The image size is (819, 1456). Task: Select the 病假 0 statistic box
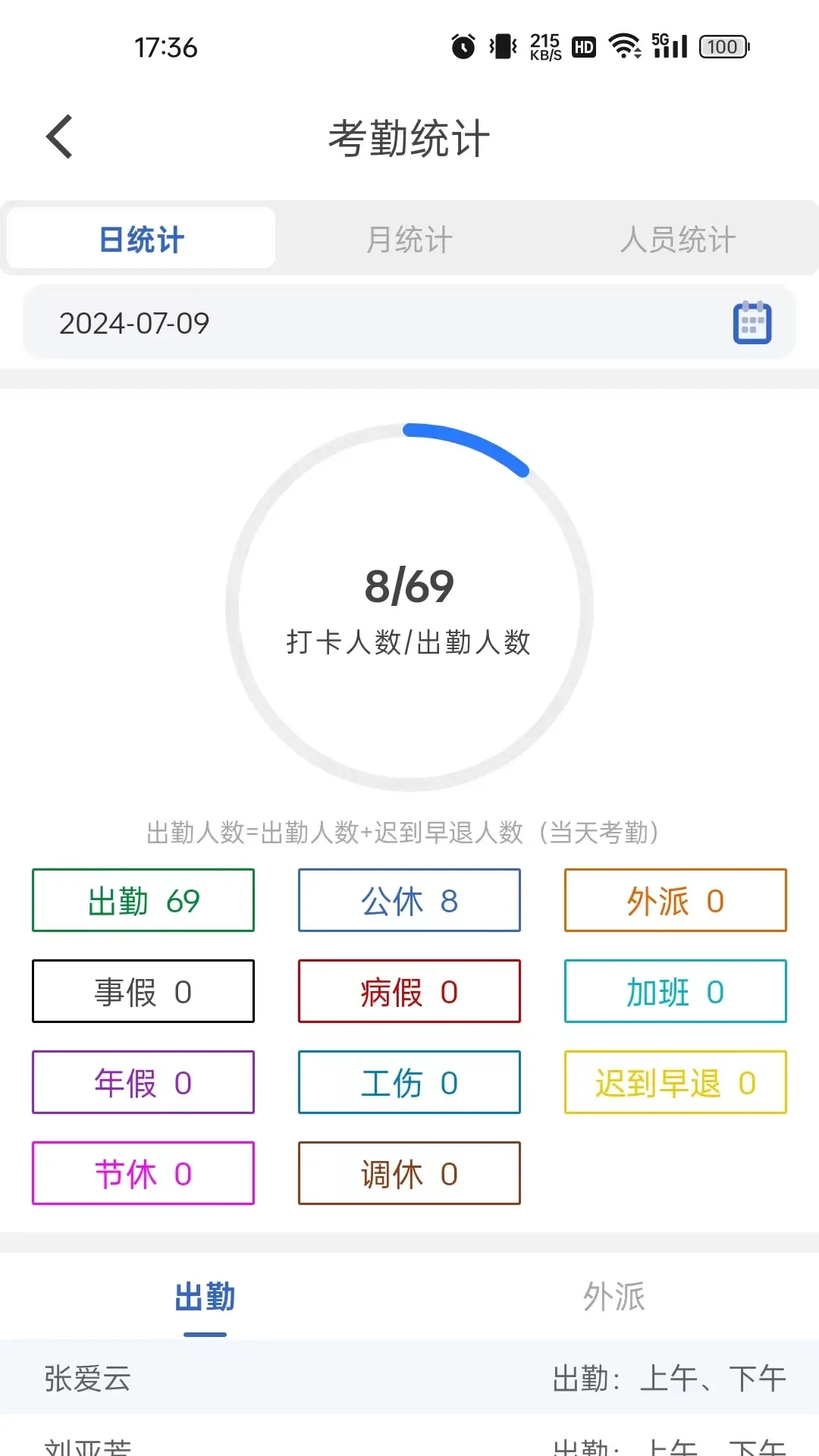point(409,992)
